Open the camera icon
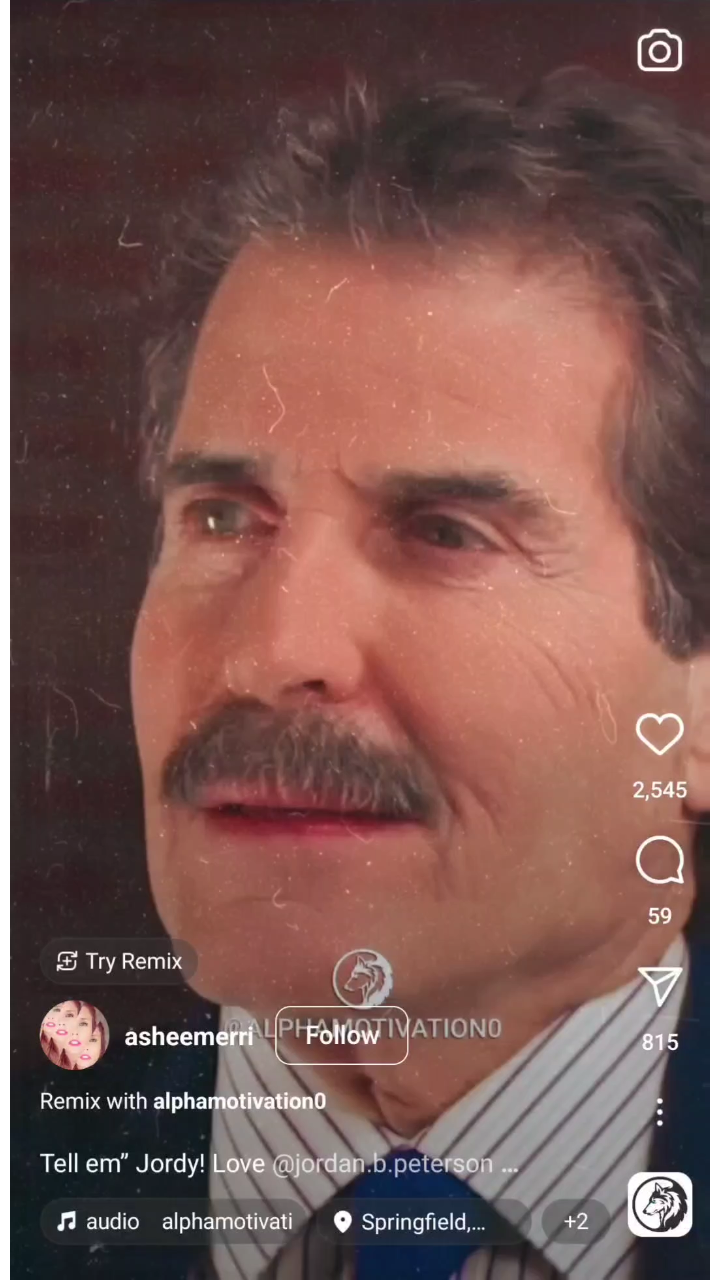Viewport: 720px width, 1280px height. [x=659, y=51]
